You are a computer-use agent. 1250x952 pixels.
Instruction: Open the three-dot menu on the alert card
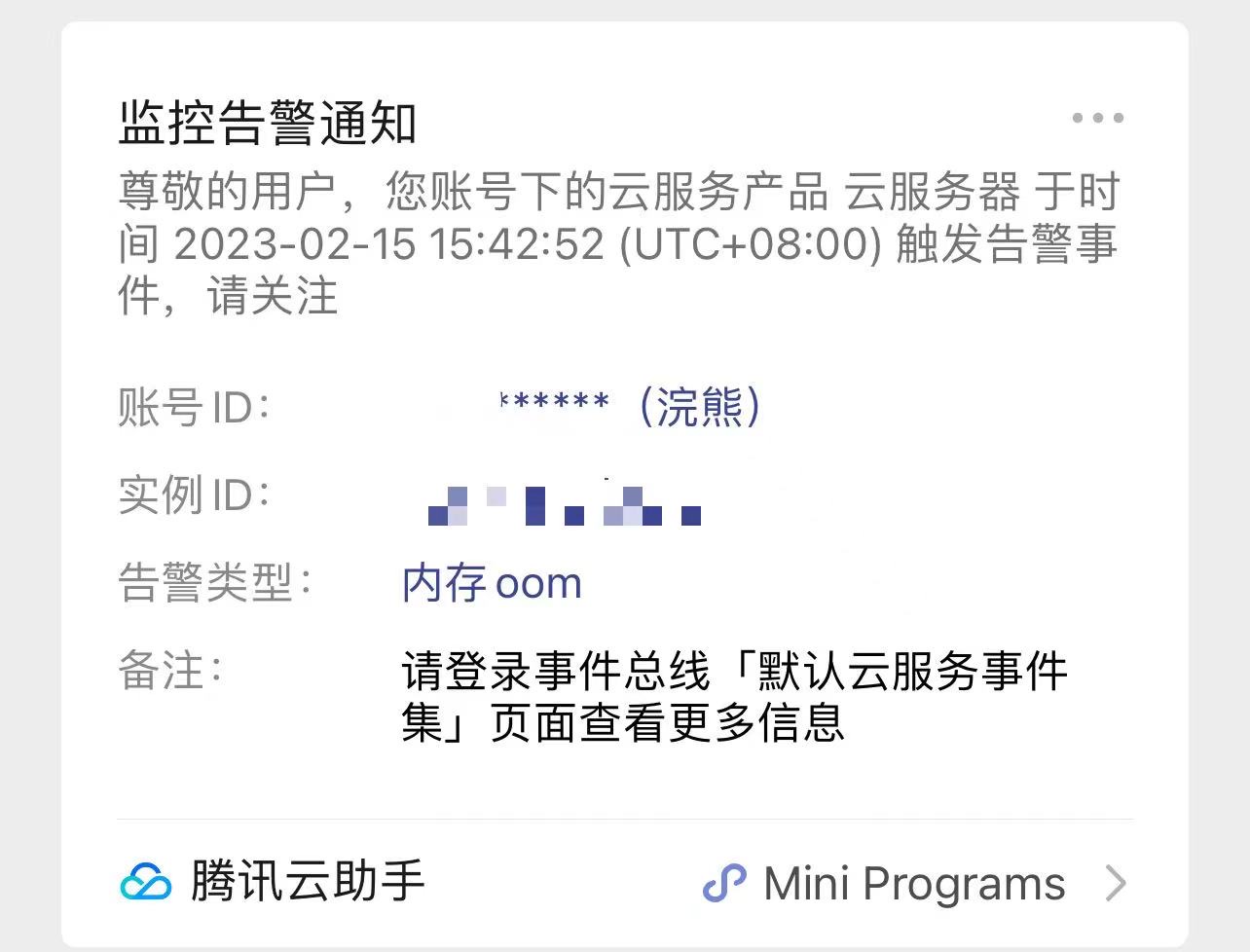pyautogui.click(x=1097, y=118)
